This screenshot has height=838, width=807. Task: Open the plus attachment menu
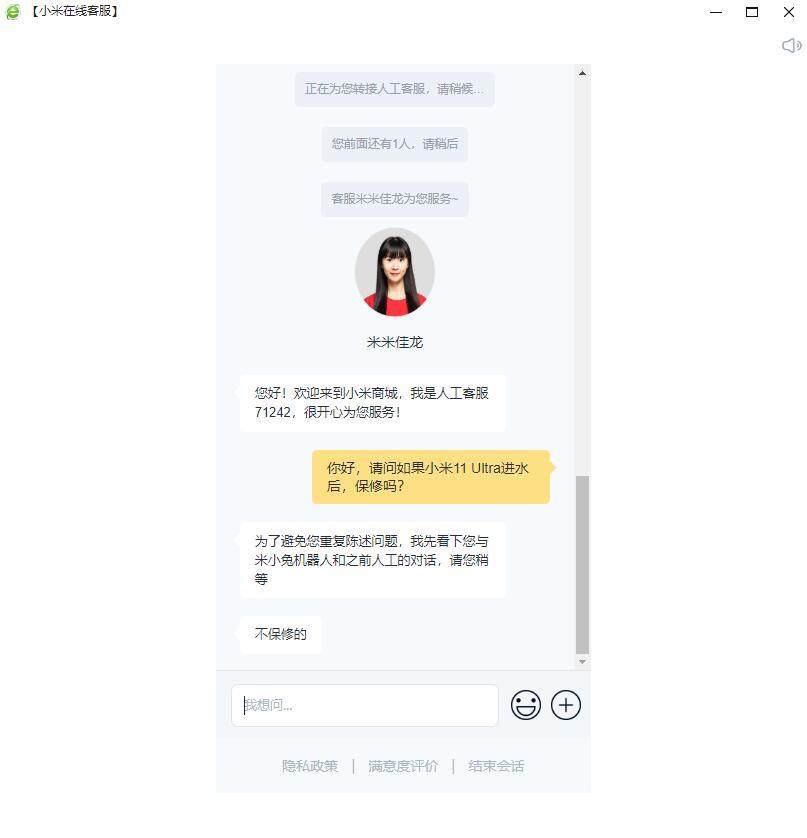pos(566,705)
